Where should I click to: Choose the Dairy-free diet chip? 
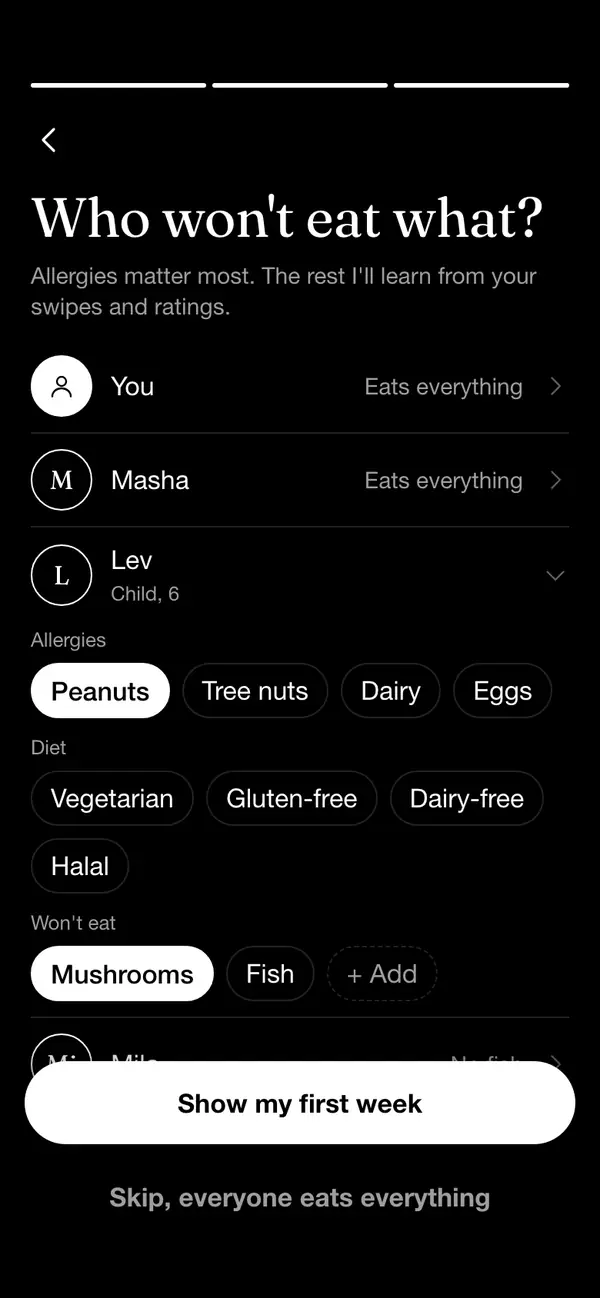467,798
